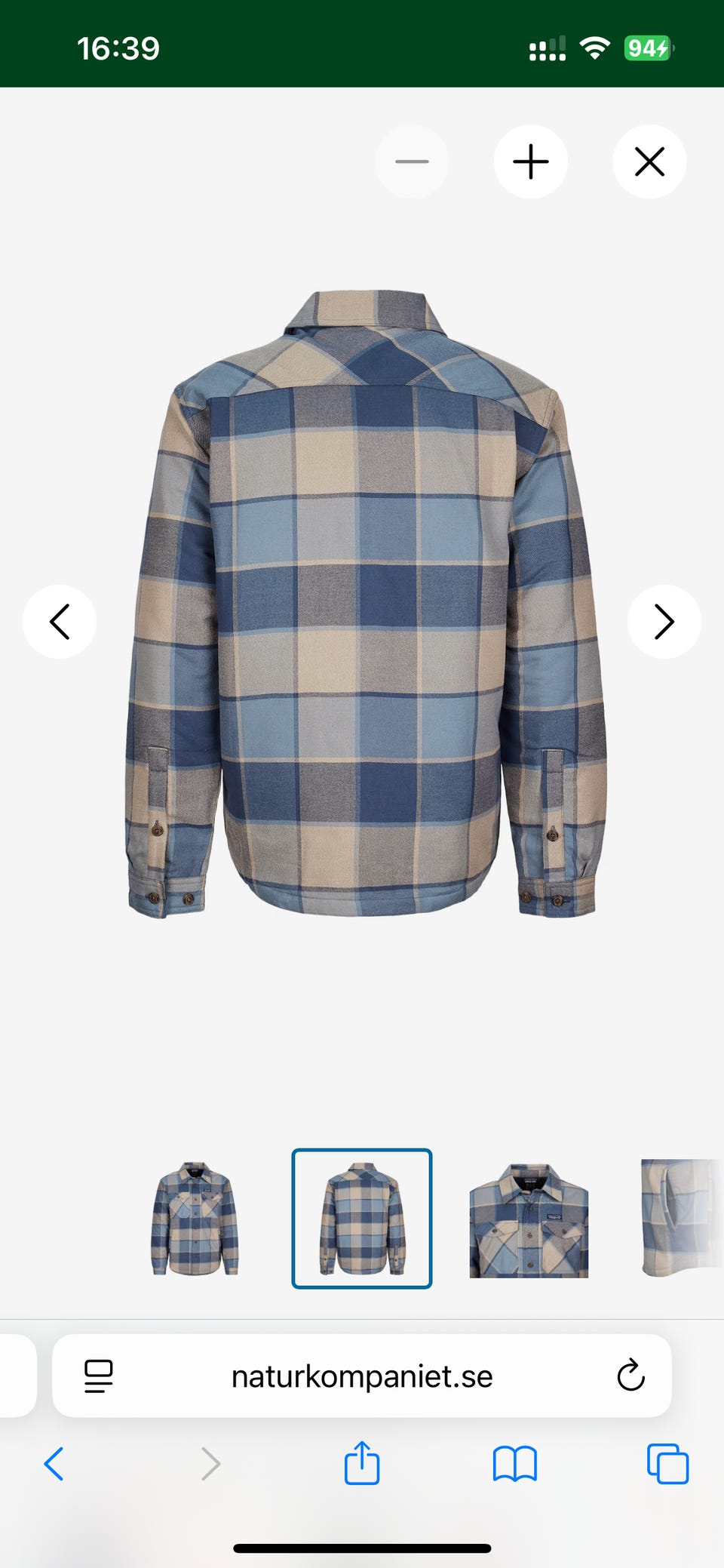Open Safari bookmarks

(515, 1465)
